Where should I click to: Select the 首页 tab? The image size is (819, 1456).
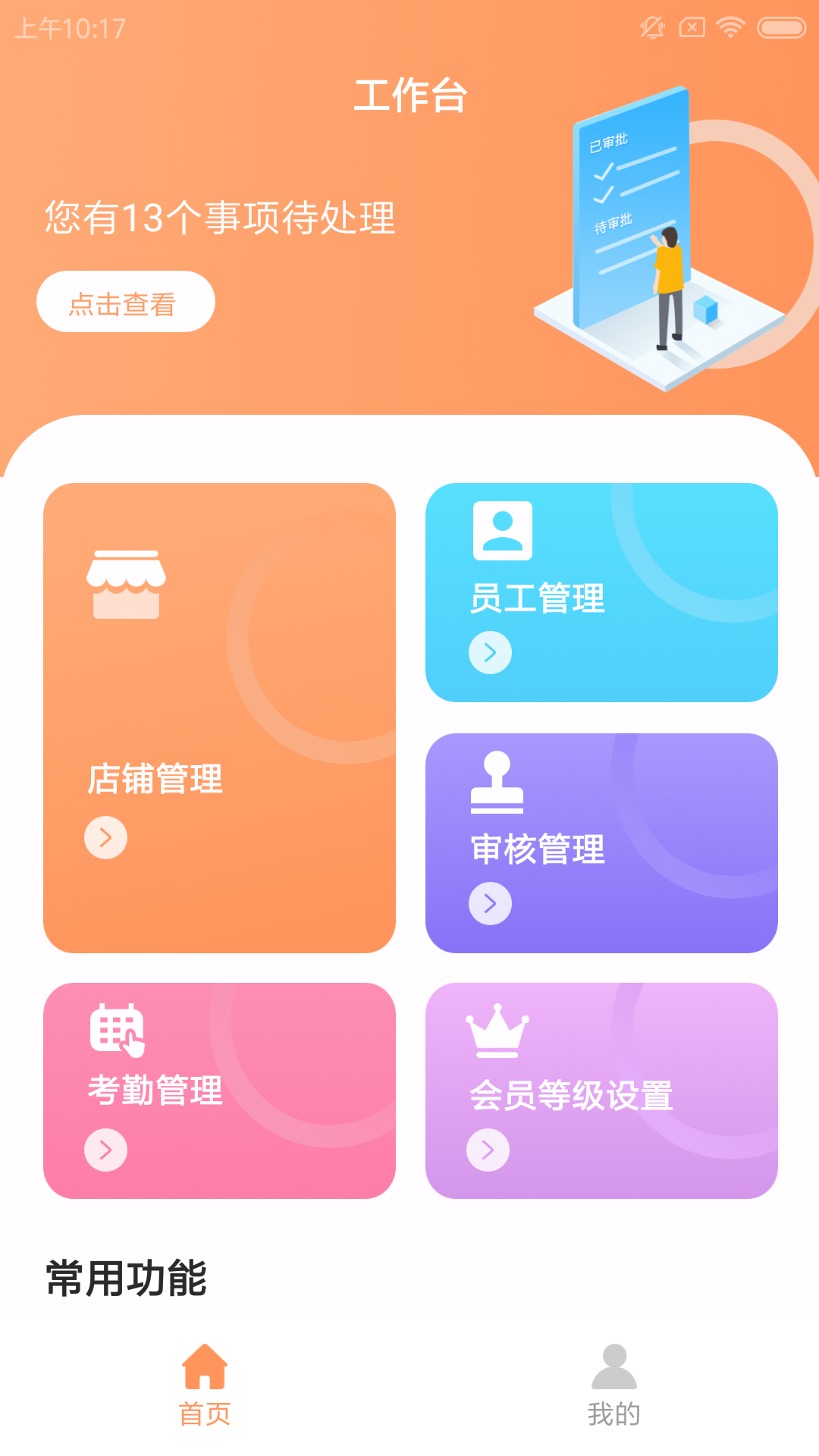205,1385
